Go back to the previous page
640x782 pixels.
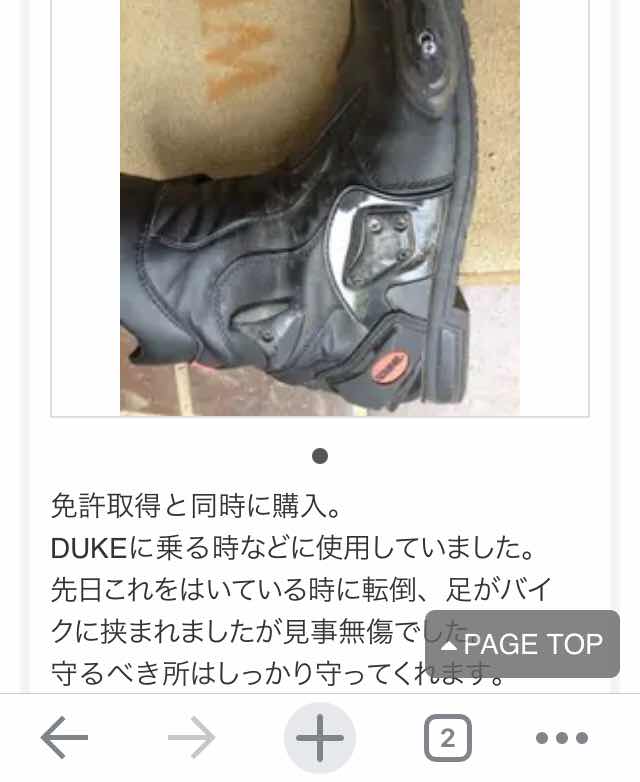(65, 739)
